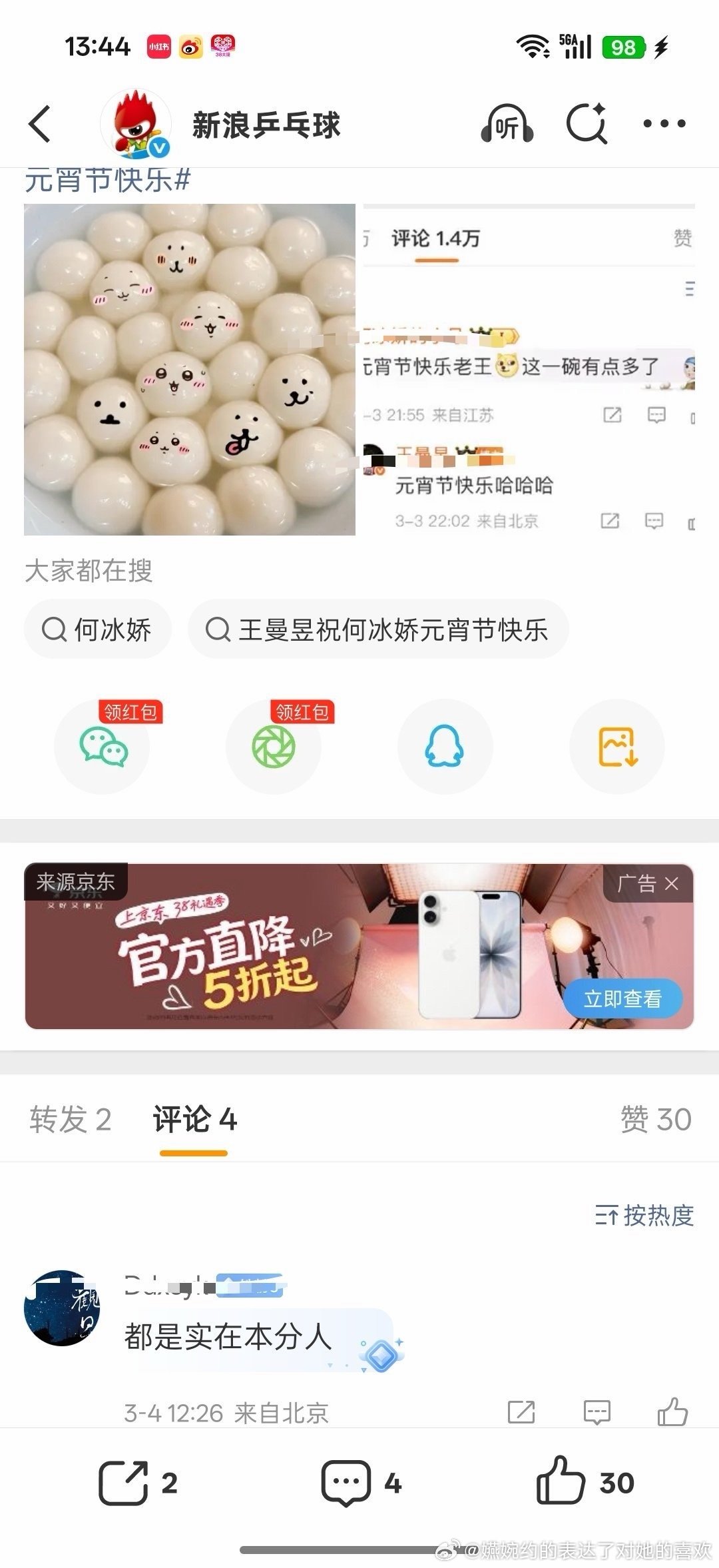Tap the 新浪乒乓球 account avatar

[136, 123]
